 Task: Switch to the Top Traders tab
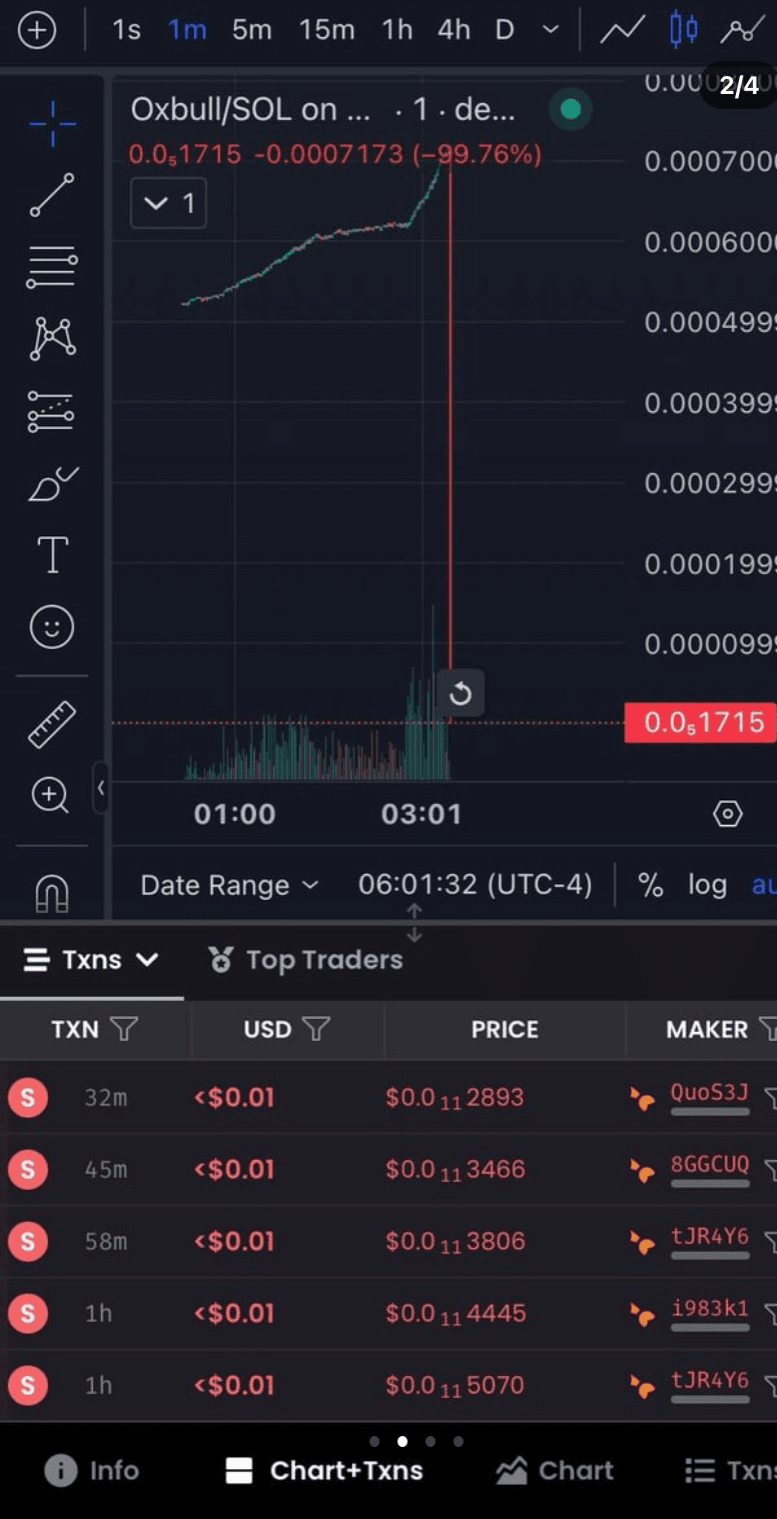click(x=305, y=960)
